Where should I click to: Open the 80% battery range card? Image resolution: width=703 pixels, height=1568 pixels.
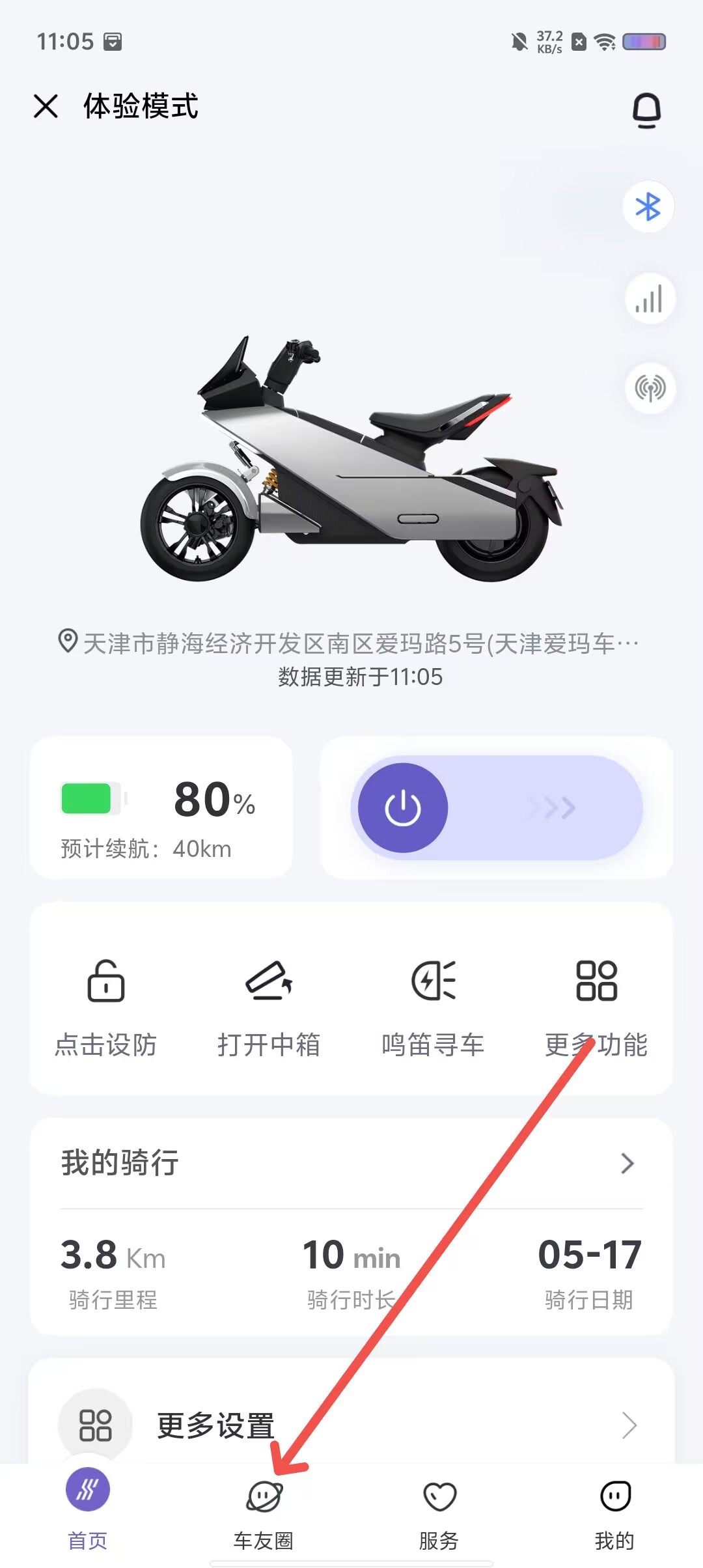(x=161, y=808)
